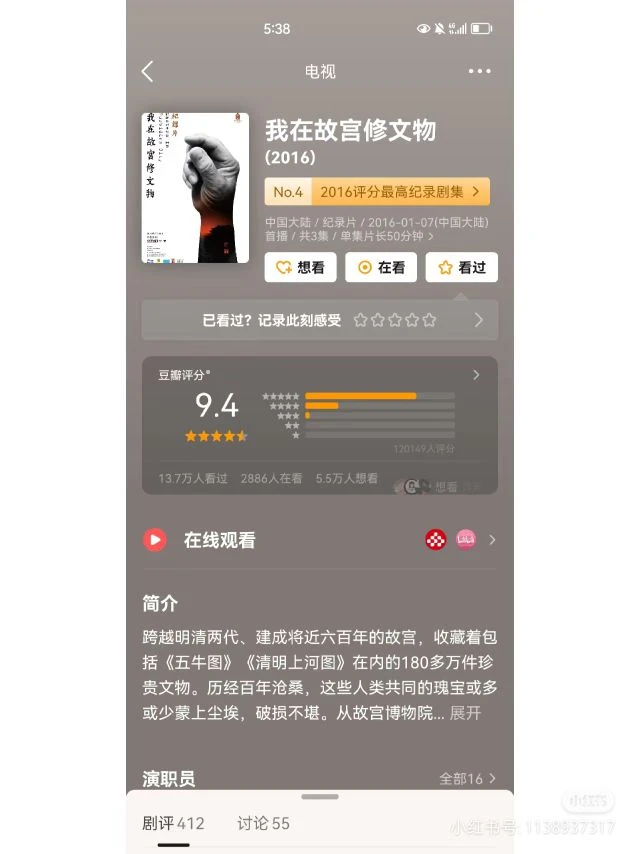Switch to the 讨论 55 tab
Screen dimensions: 640x854
(263, 823)
